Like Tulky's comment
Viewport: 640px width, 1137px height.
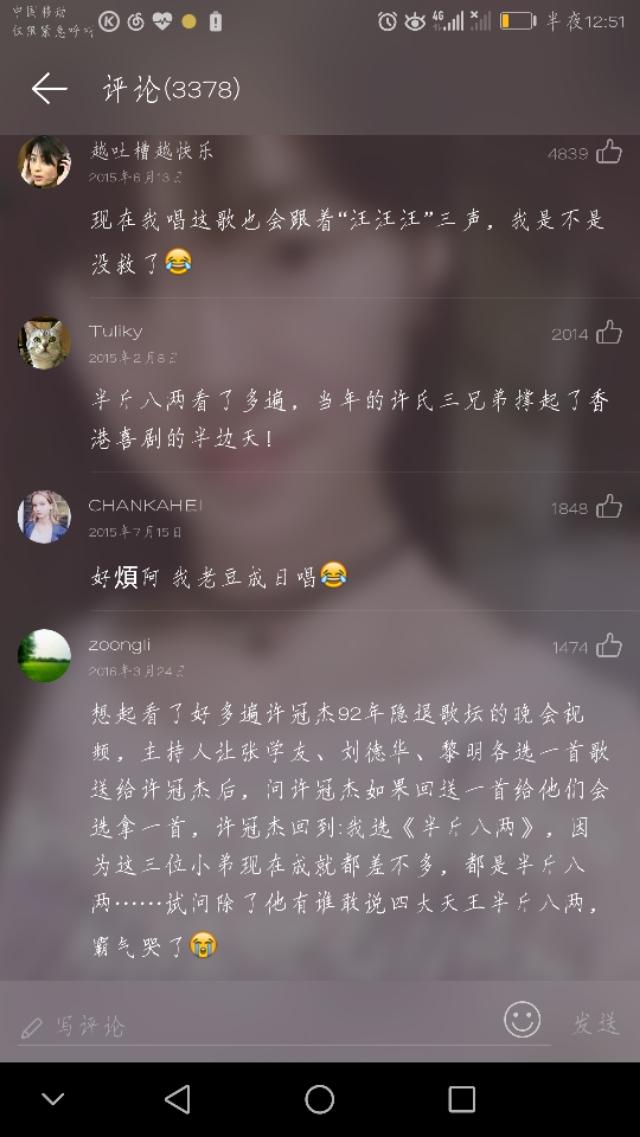pyautogui.click(x=609, y=333)
